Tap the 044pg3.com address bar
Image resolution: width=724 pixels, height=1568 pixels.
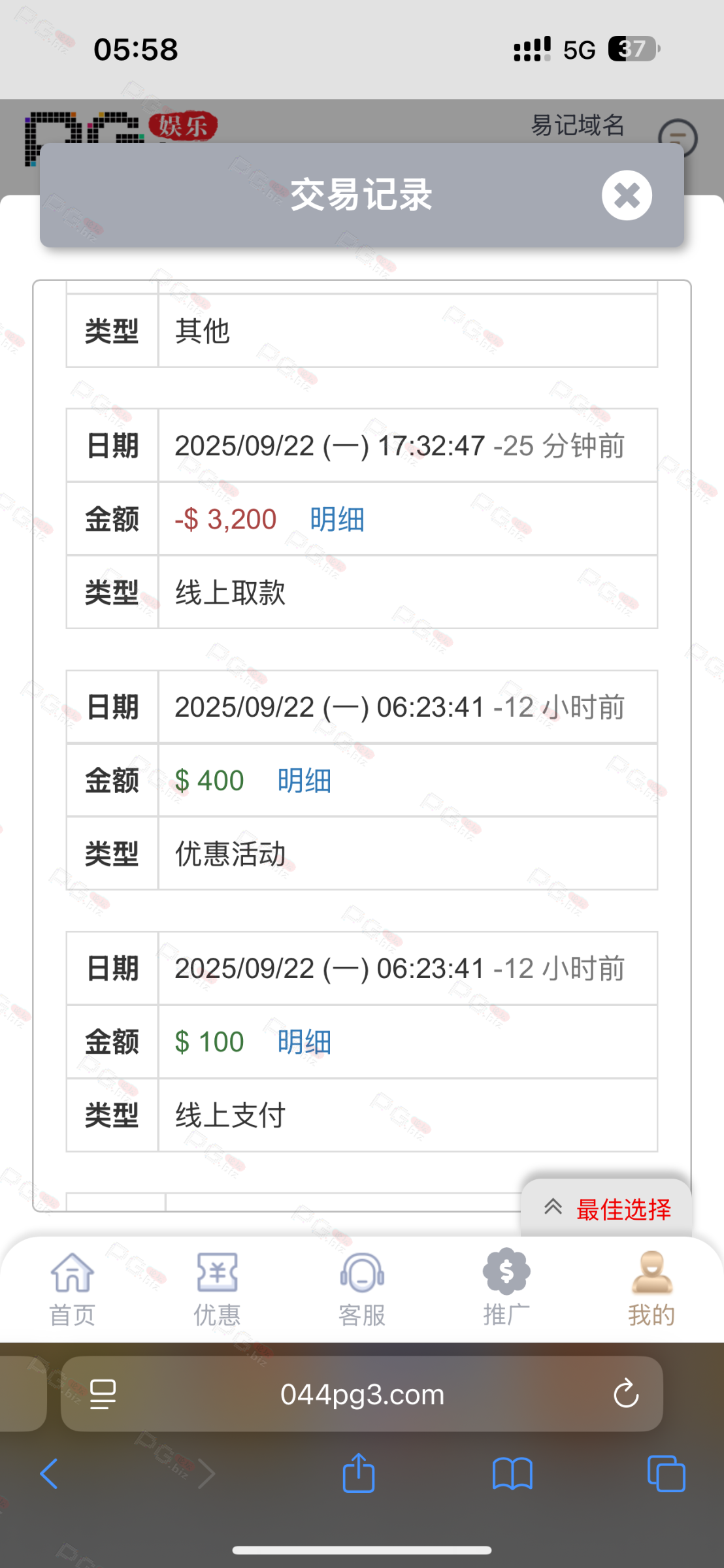tap(362, 1395)
